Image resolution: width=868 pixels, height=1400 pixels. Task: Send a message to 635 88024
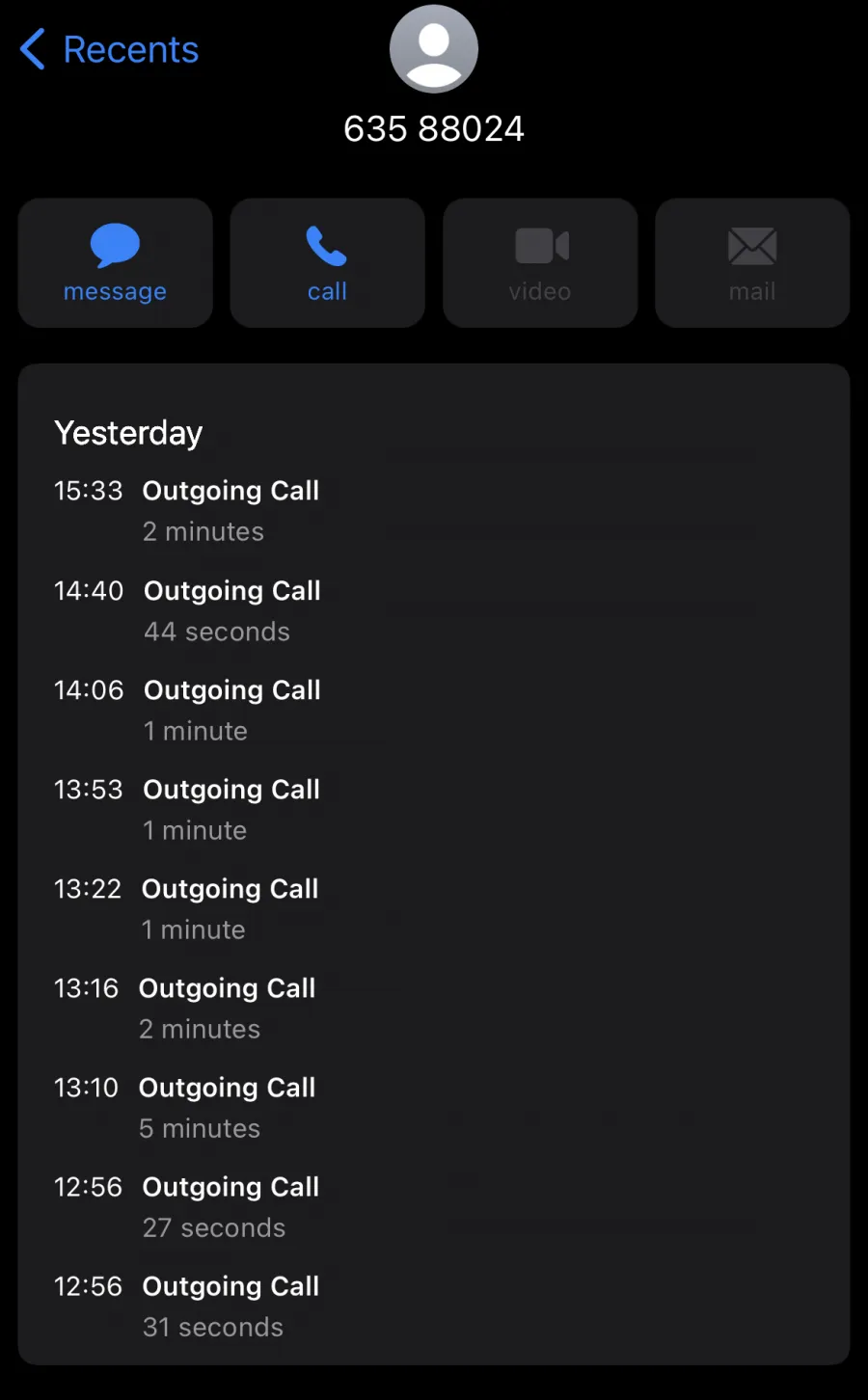[115, 263]
